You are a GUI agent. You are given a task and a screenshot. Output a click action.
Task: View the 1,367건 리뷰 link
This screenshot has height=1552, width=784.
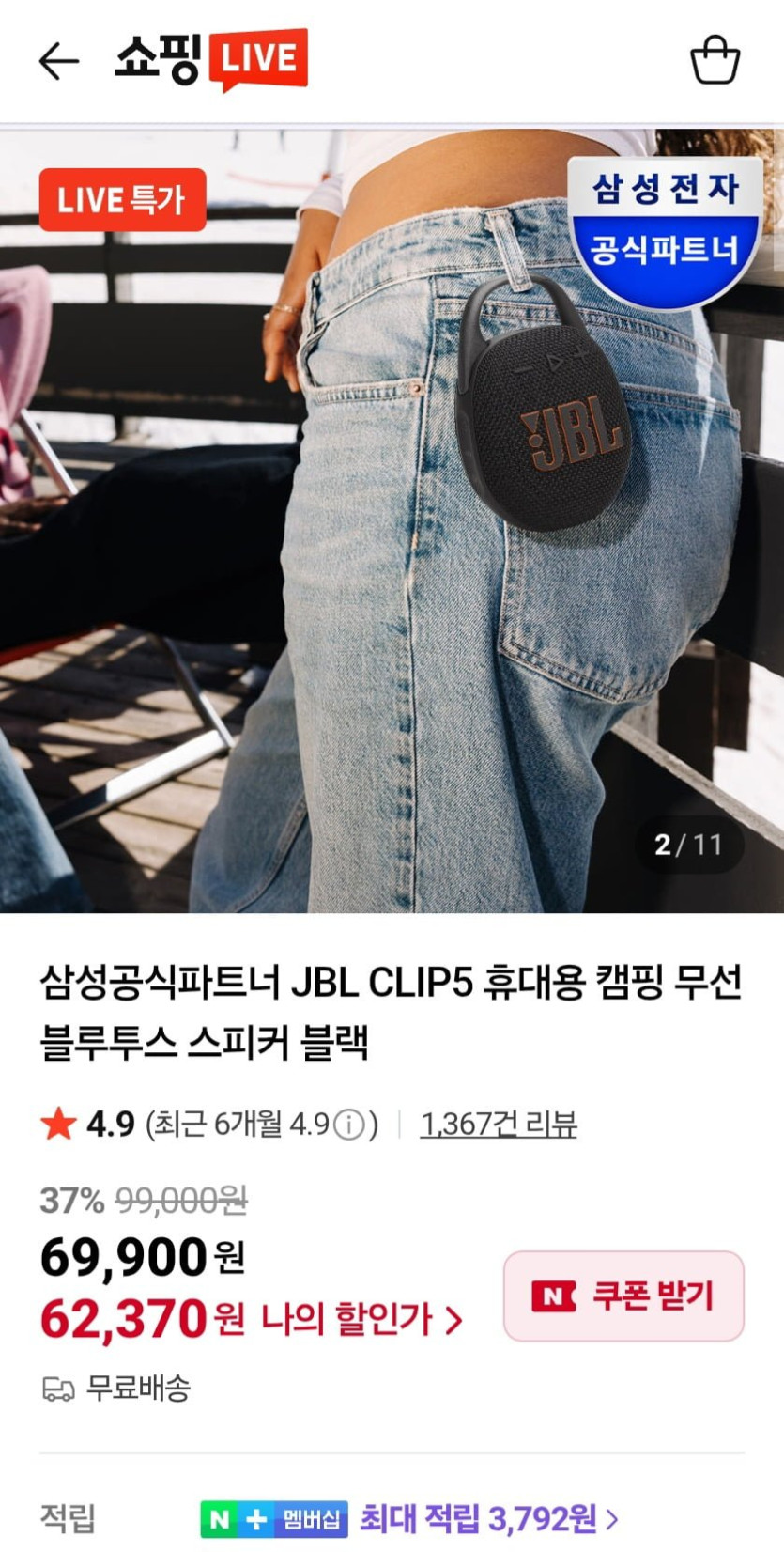pyautogui.click(x=499, y=1124)
